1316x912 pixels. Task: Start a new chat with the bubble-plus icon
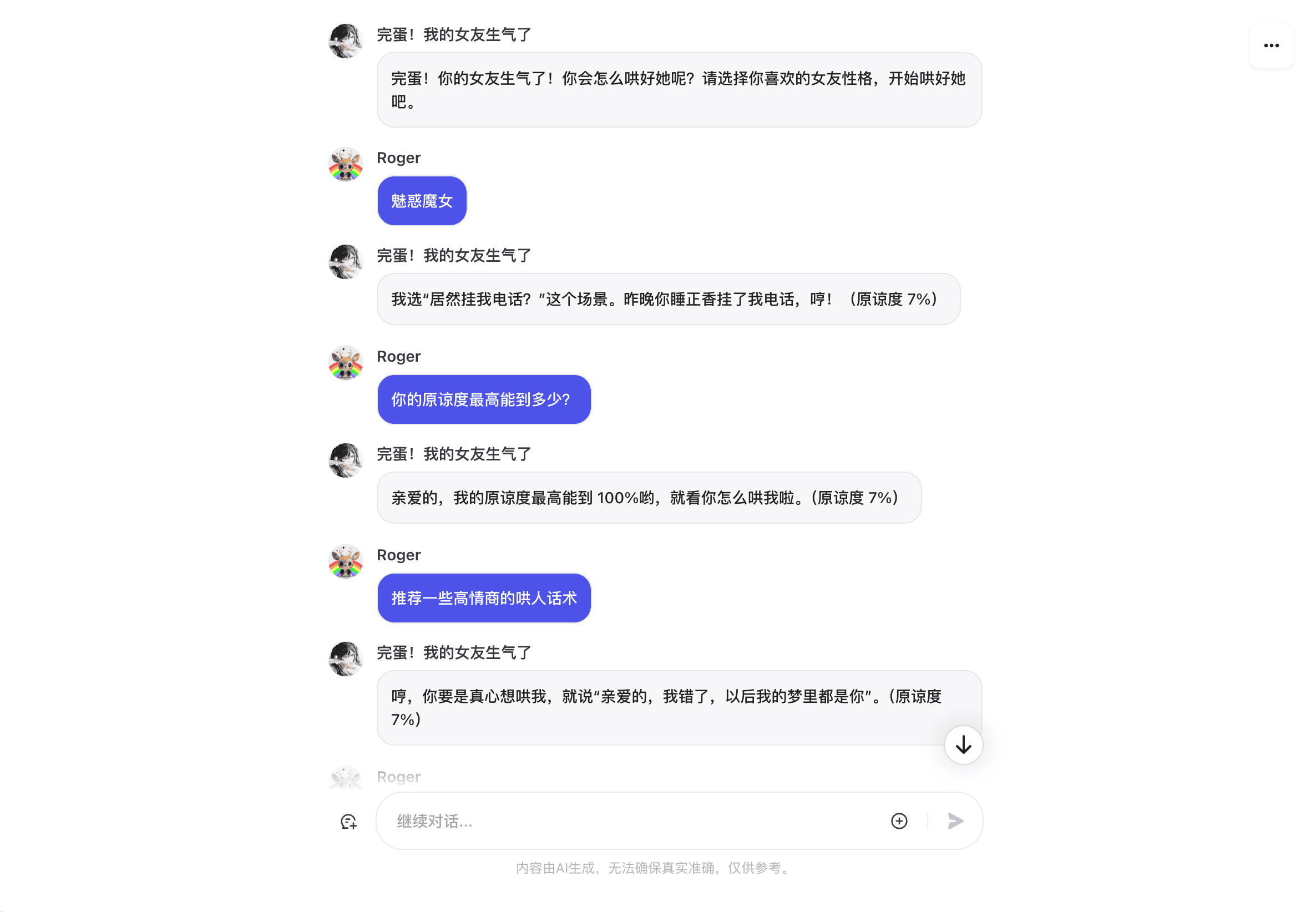point(348,822)
